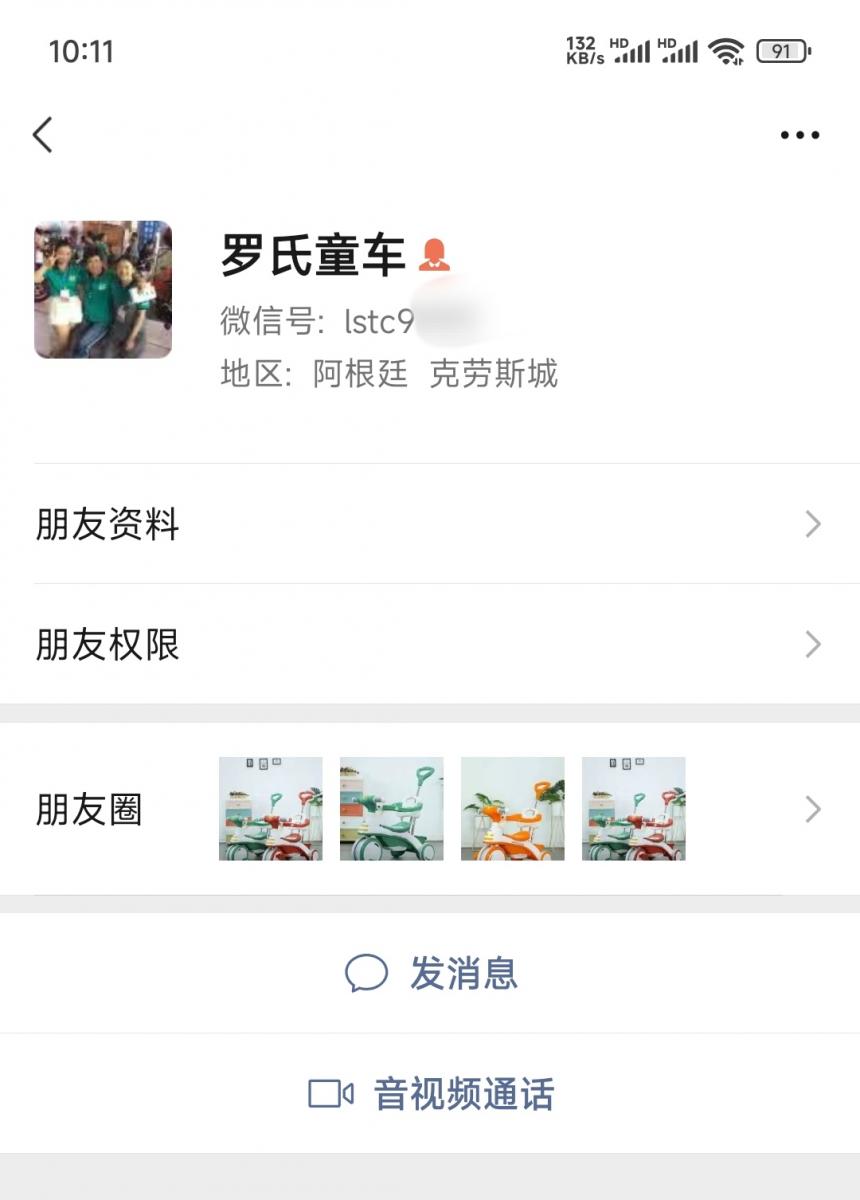The image size is (860, 1200).
Task: Open the three-dot overflow menu
Action: [x=799, y=135]
